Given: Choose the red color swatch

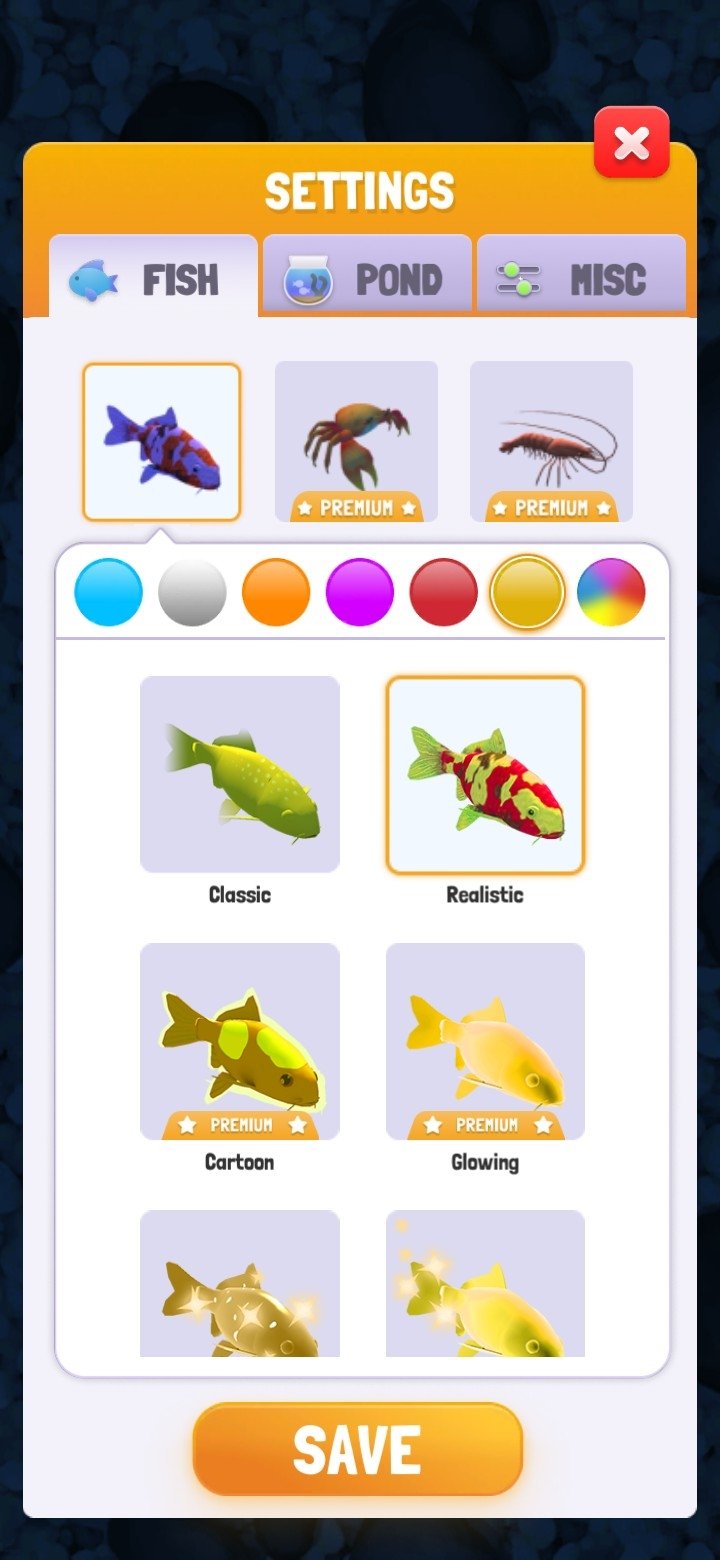Looking at the screenshot, I should tap(444, 592).
